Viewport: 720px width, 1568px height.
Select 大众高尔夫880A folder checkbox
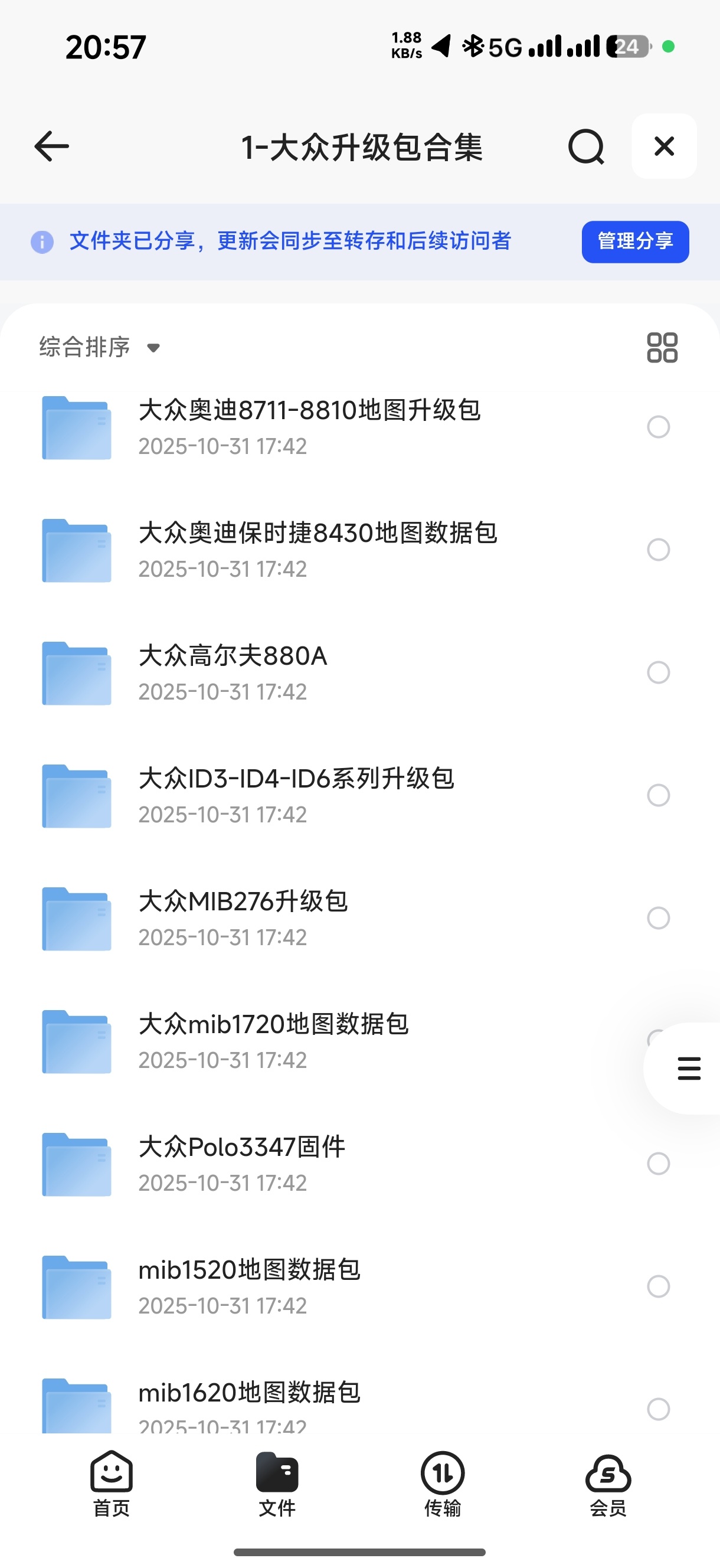pos(658,673)
